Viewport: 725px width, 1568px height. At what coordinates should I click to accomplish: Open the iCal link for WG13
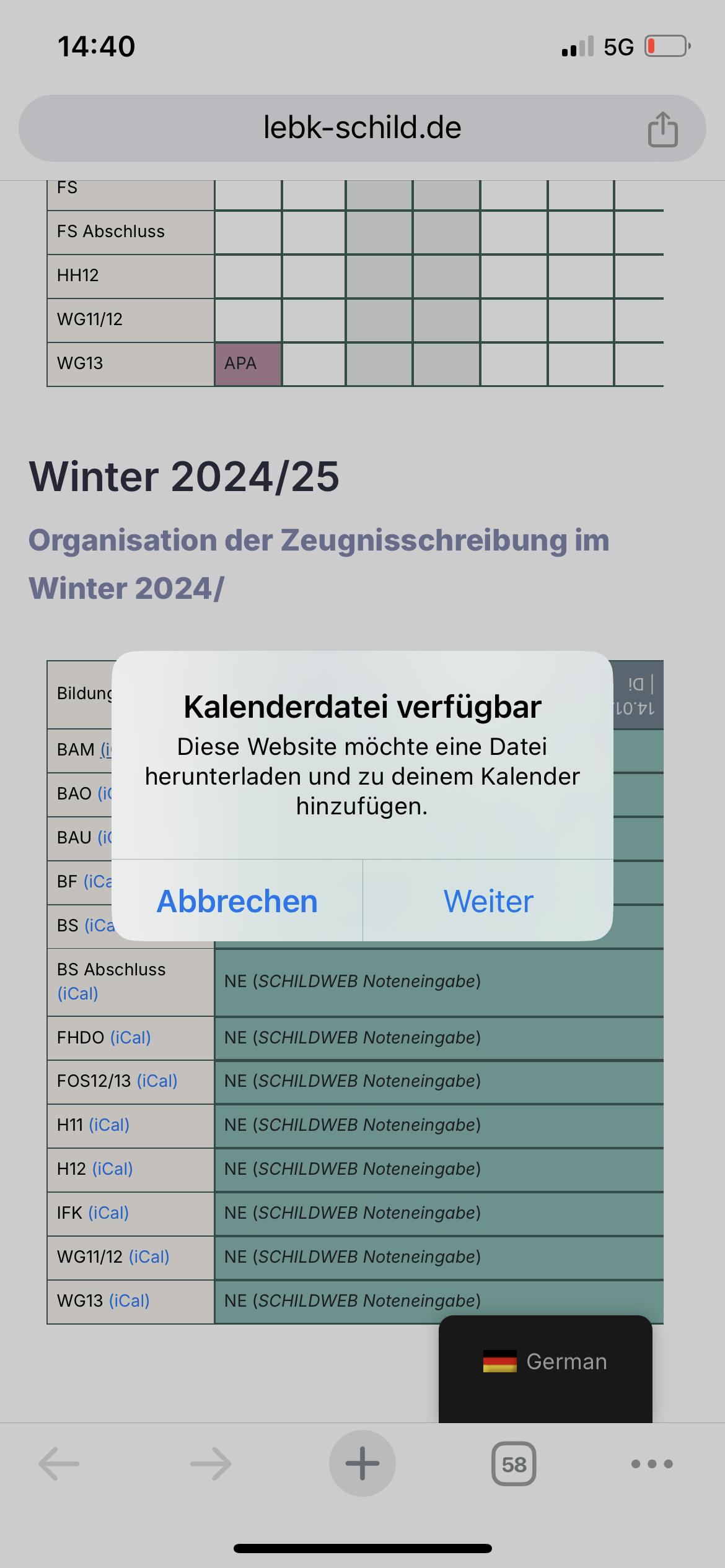(130, 1300)
